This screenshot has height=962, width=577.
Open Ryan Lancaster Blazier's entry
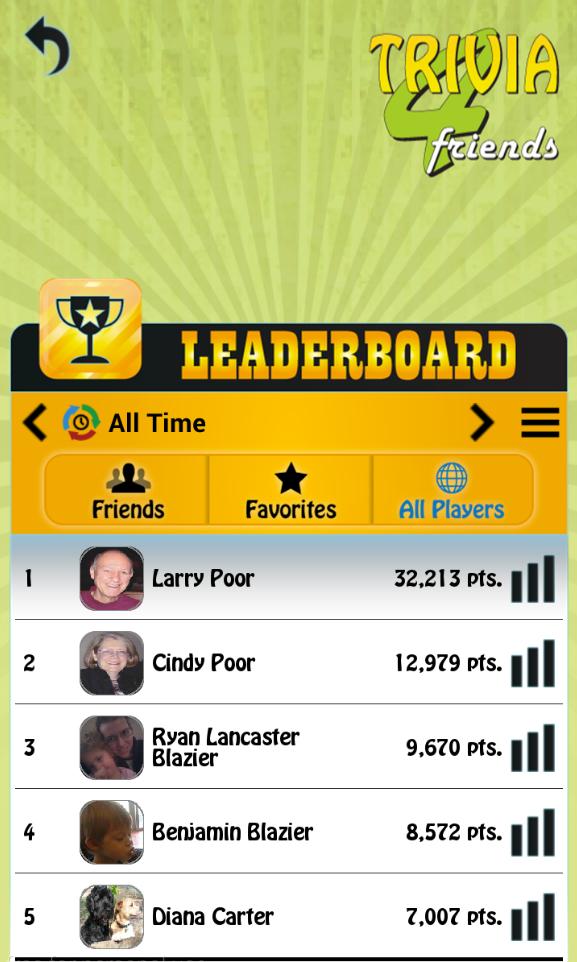coord(288,747)
